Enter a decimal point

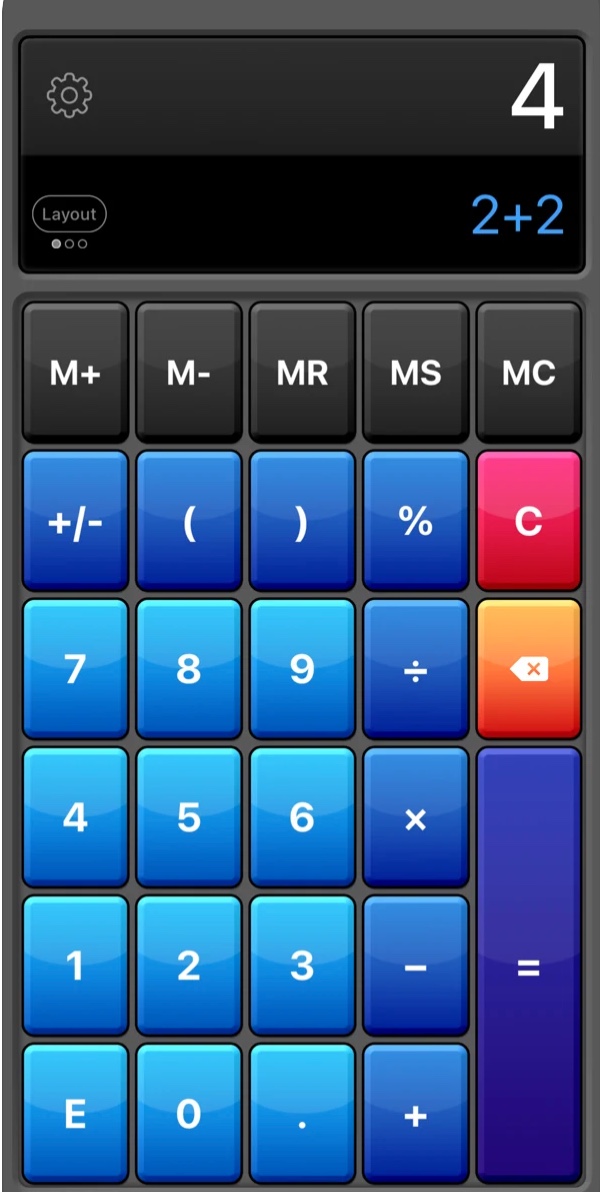click(302, 1114)
